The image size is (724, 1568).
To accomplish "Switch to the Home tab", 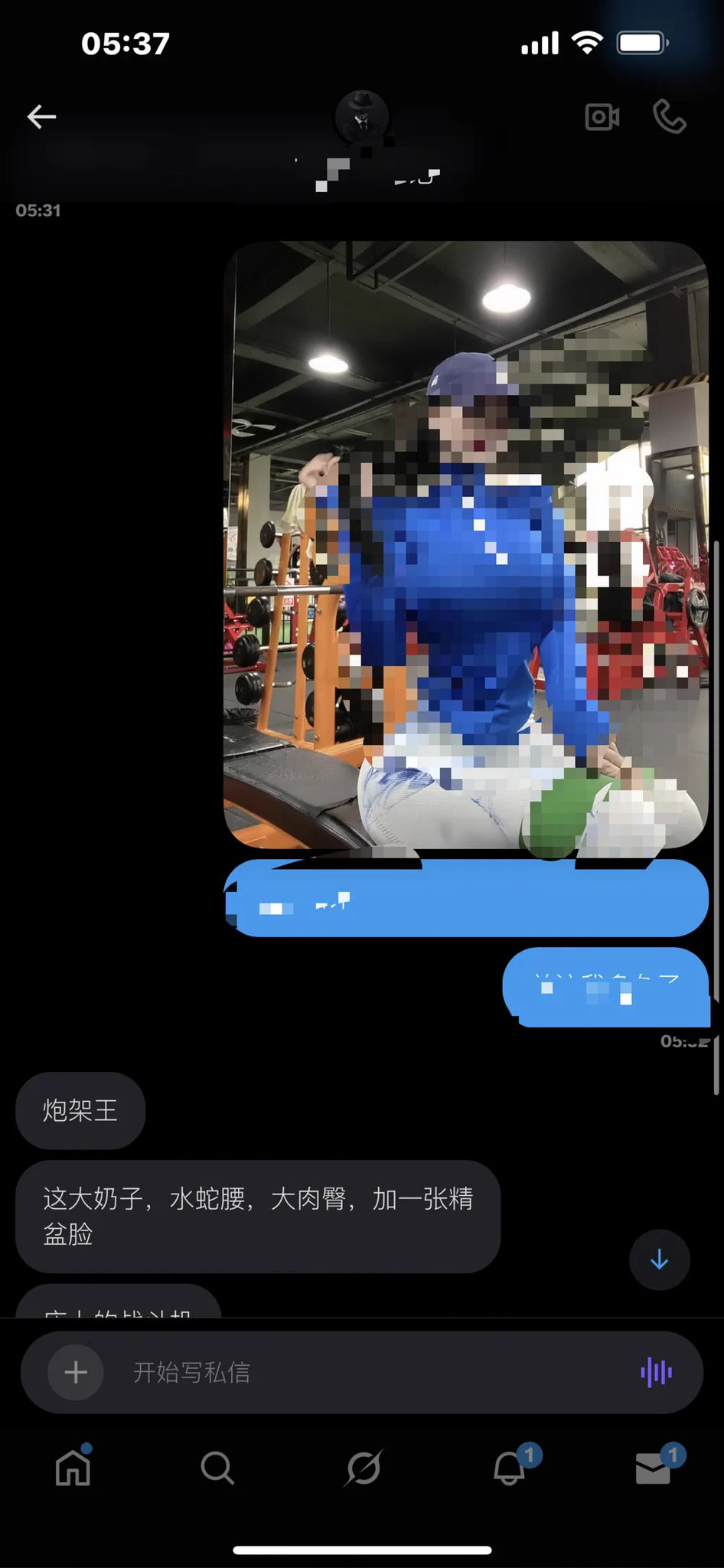I will [x=73, y=1467].
